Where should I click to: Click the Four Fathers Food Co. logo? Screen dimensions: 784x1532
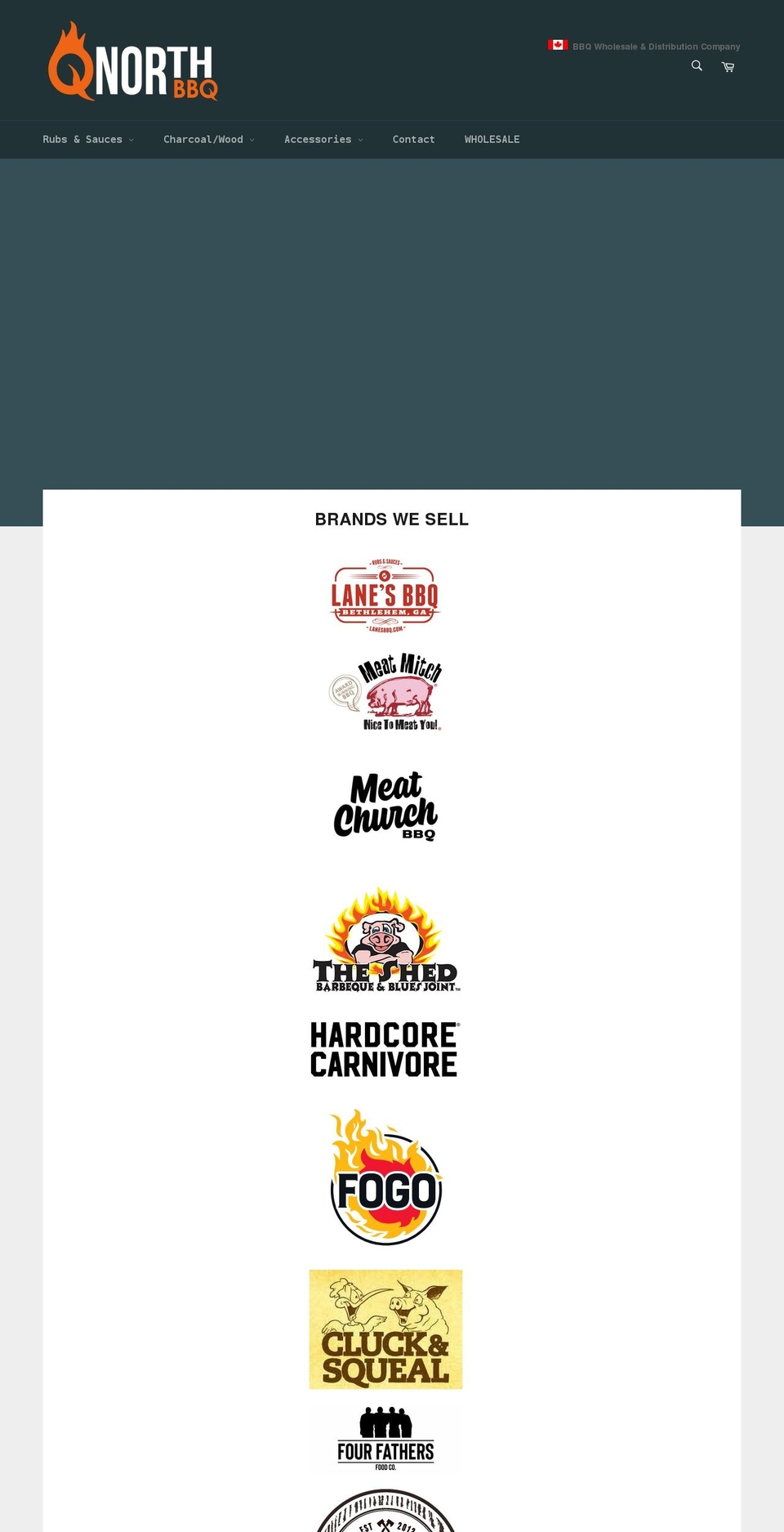[x=385, y=1439]
